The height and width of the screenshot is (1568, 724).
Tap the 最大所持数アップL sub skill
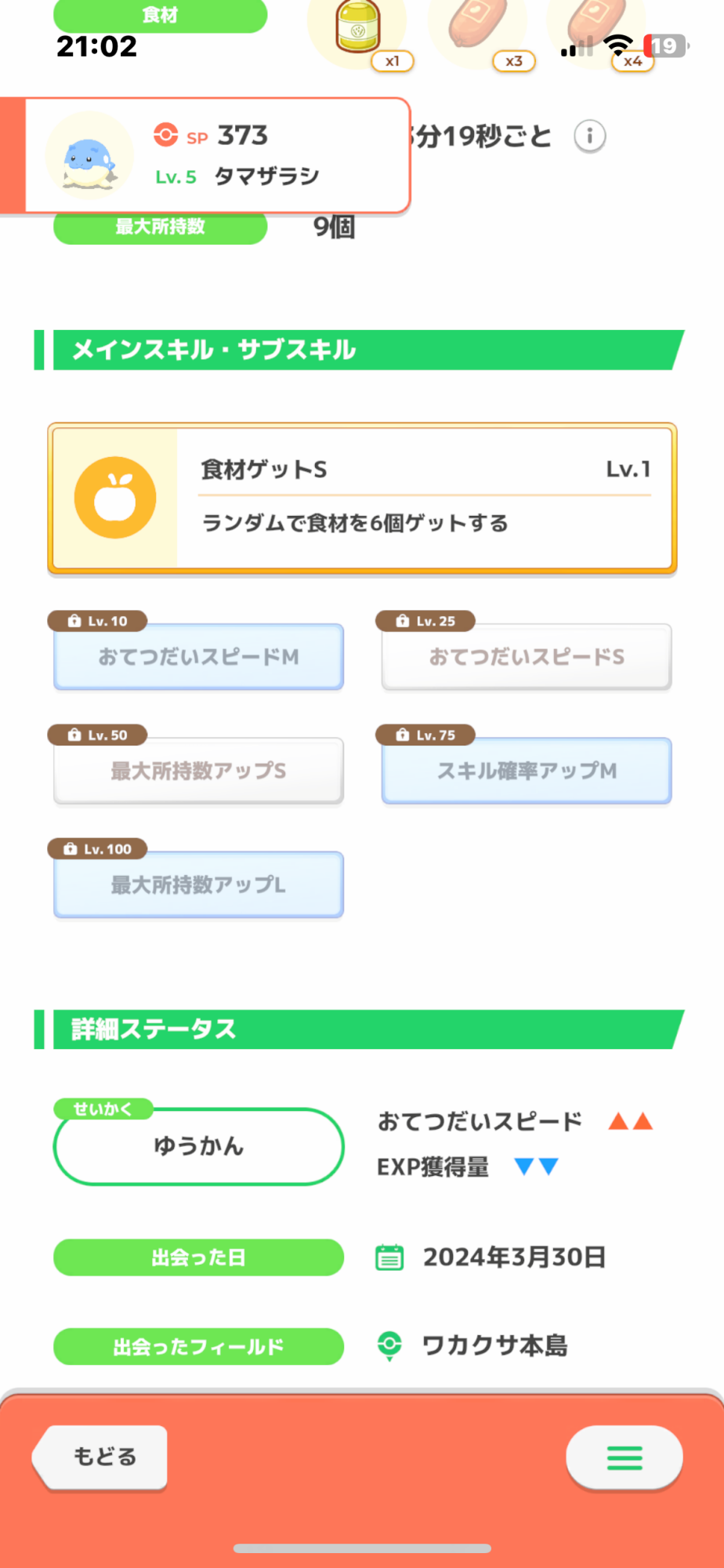click(x=198, y=884)
